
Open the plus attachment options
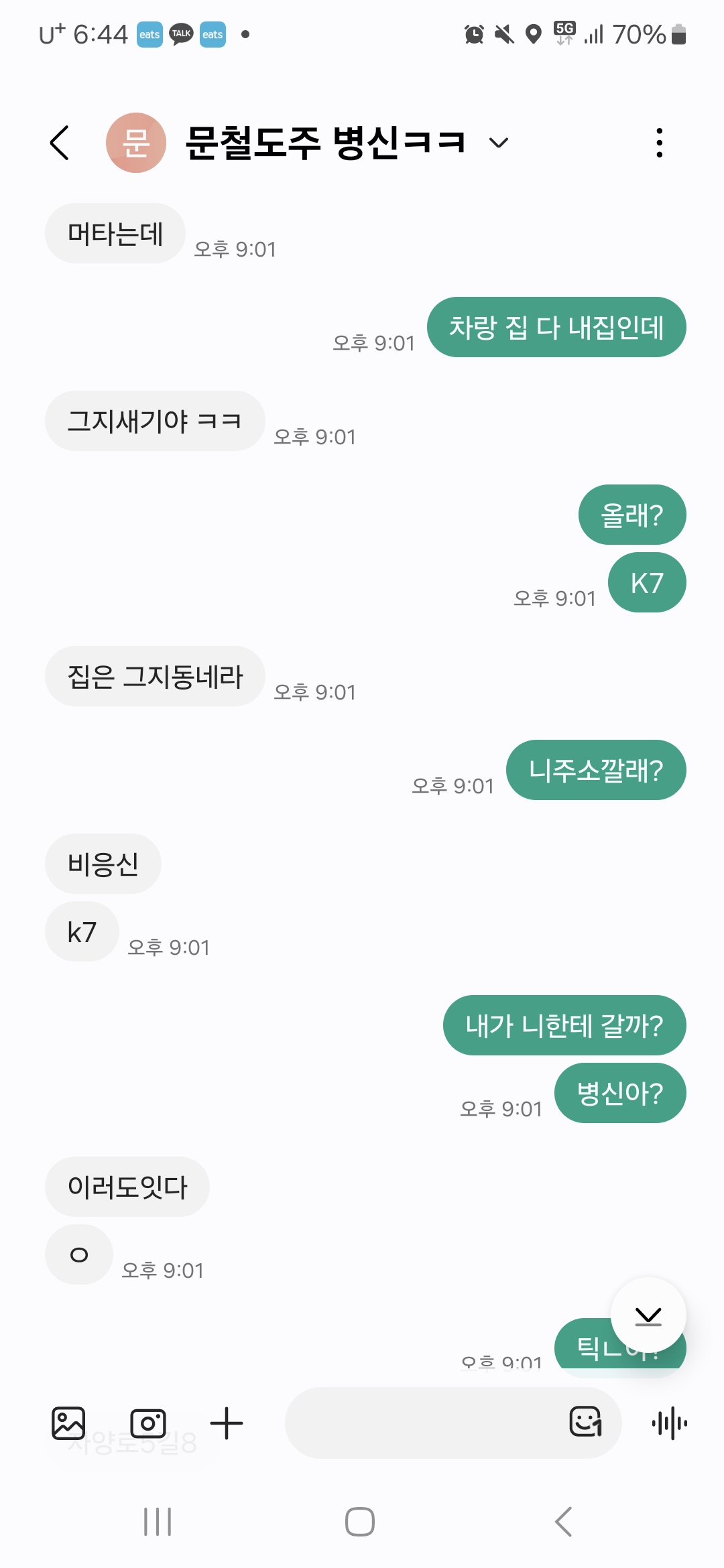(x=227, y=1423)
